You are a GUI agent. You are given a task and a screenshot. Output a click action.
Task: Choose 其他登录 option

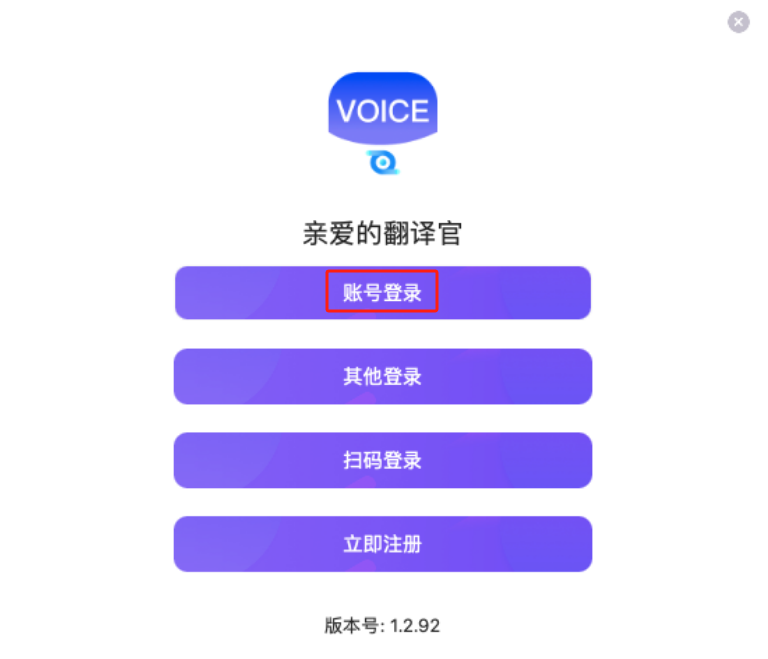[382, 377]
